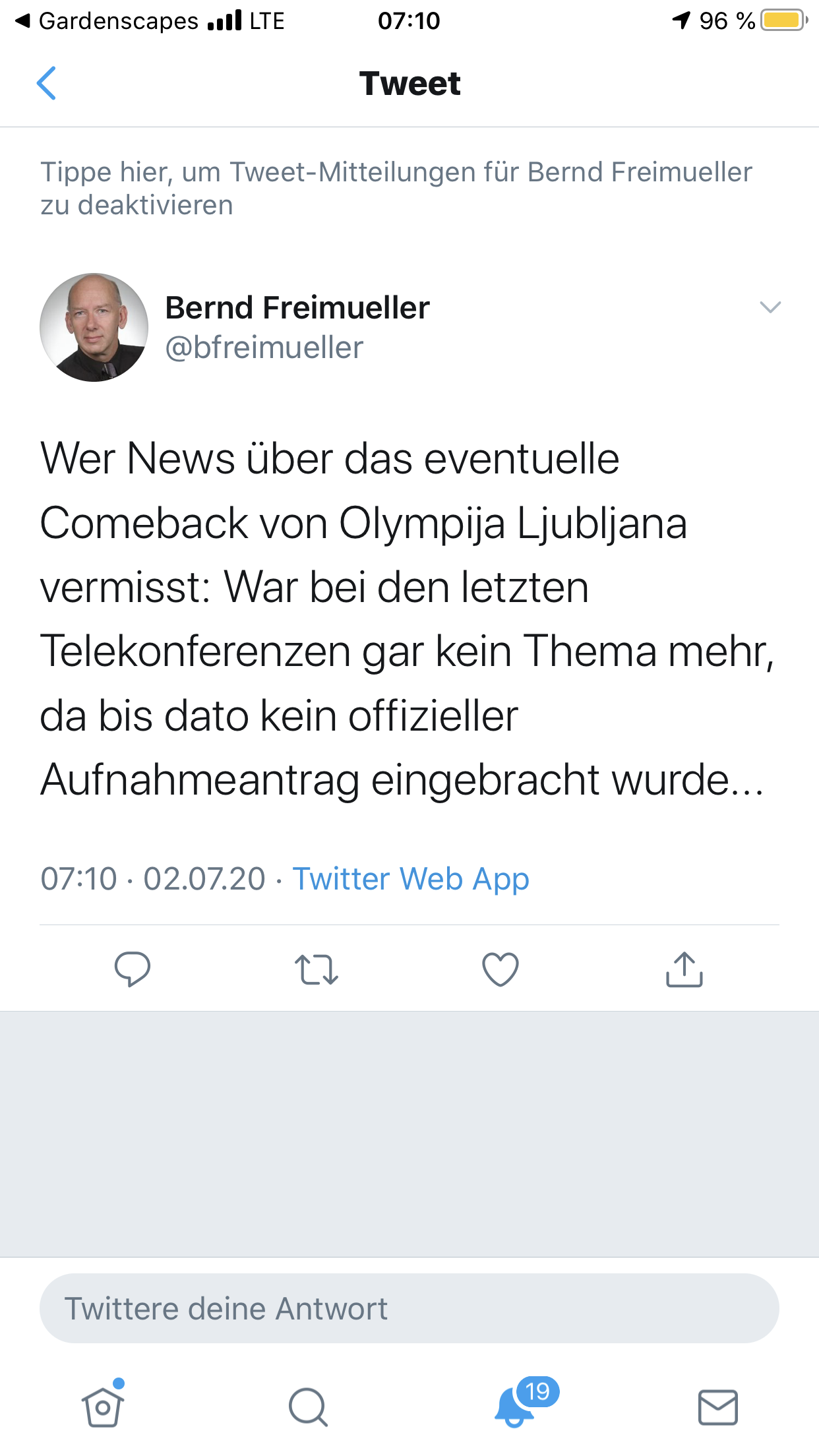Viewport: 819px width, 1456px height.
Task: Tap the 'Twittere deine Antwort' field
Action: click(409, 1308)
